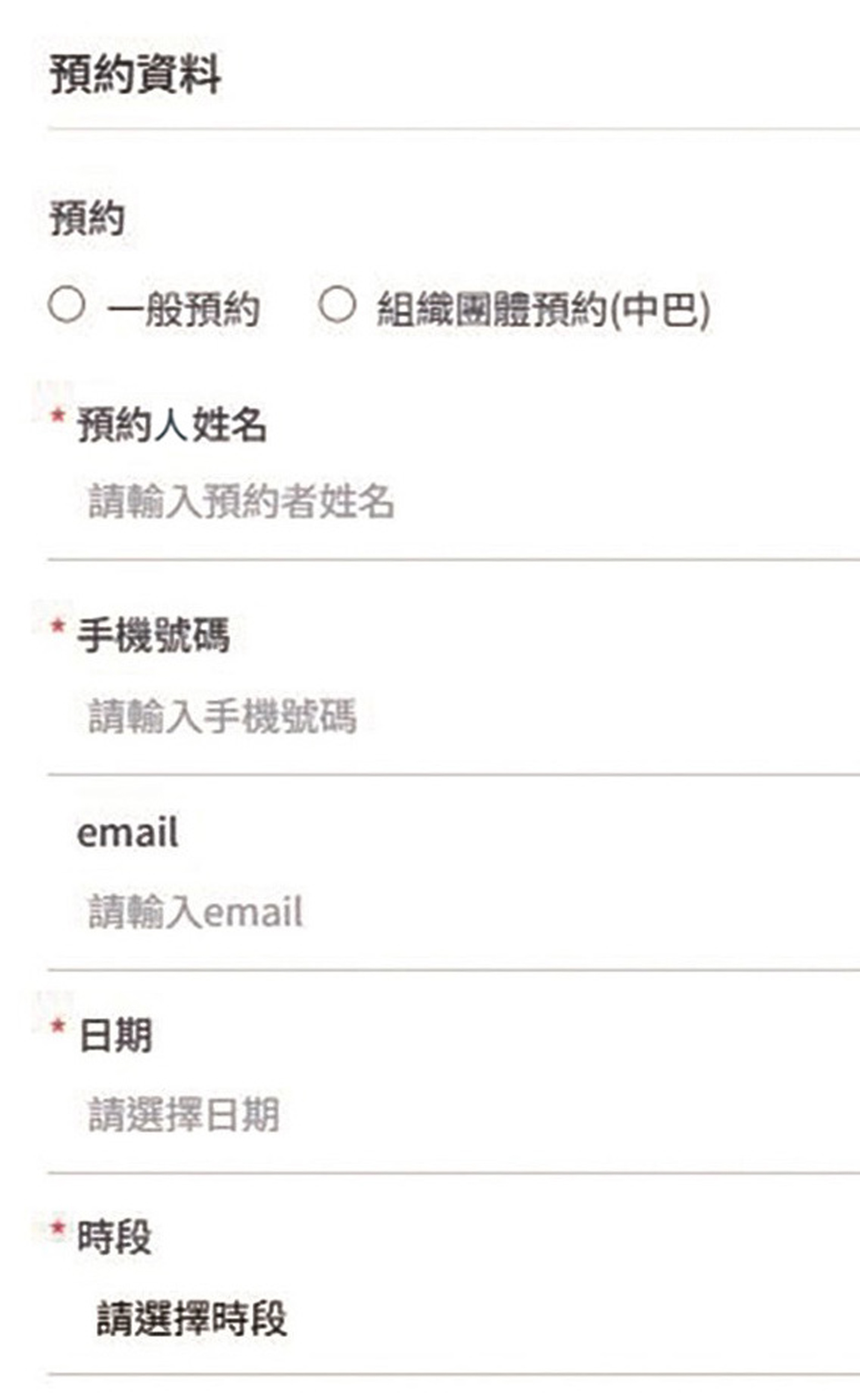Open the 請選擇日期 date picker

pos(184,1114)
